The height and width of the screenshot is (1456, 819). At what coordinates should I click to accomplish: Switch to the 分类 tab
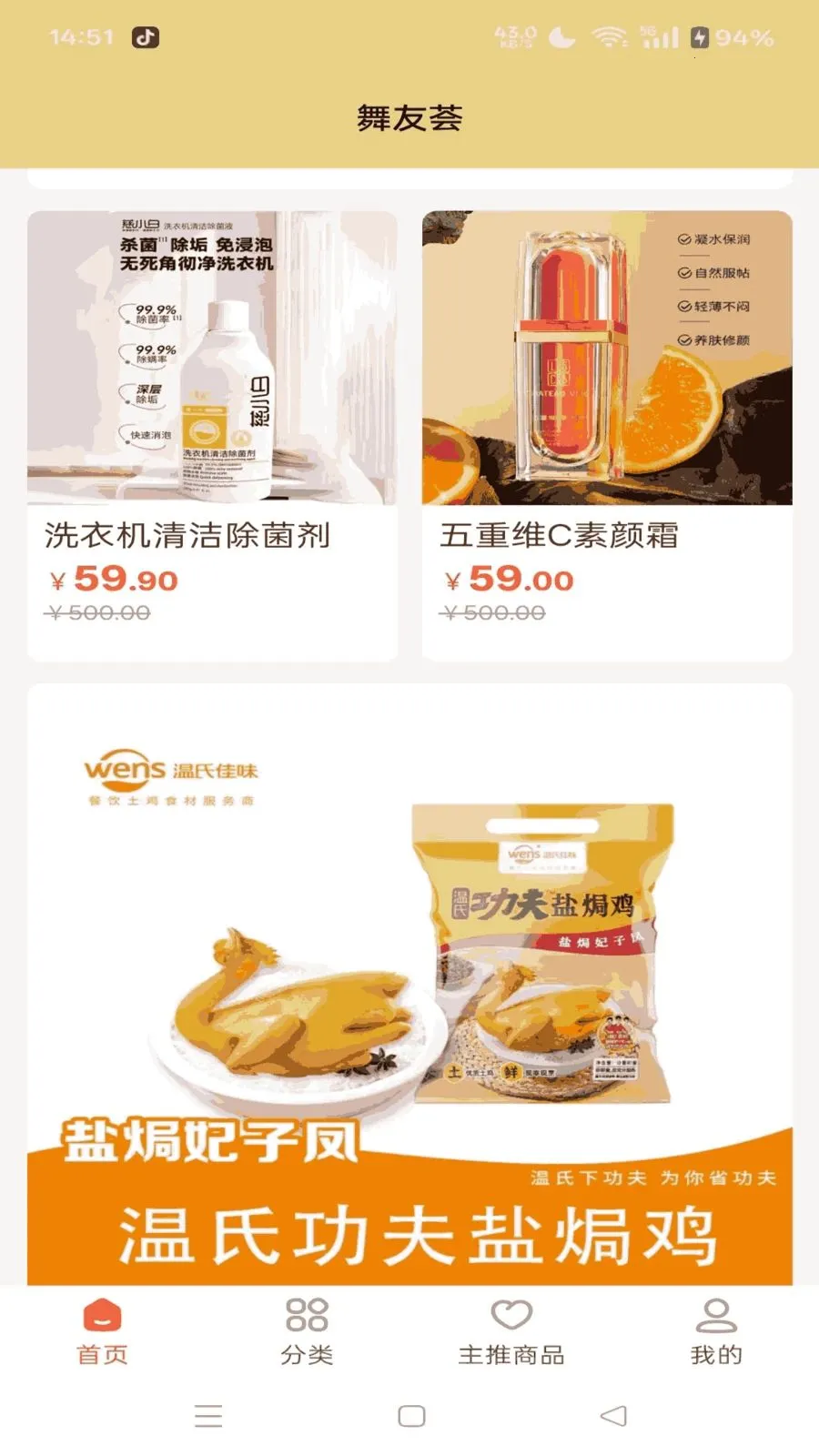tap(307, 1332)
